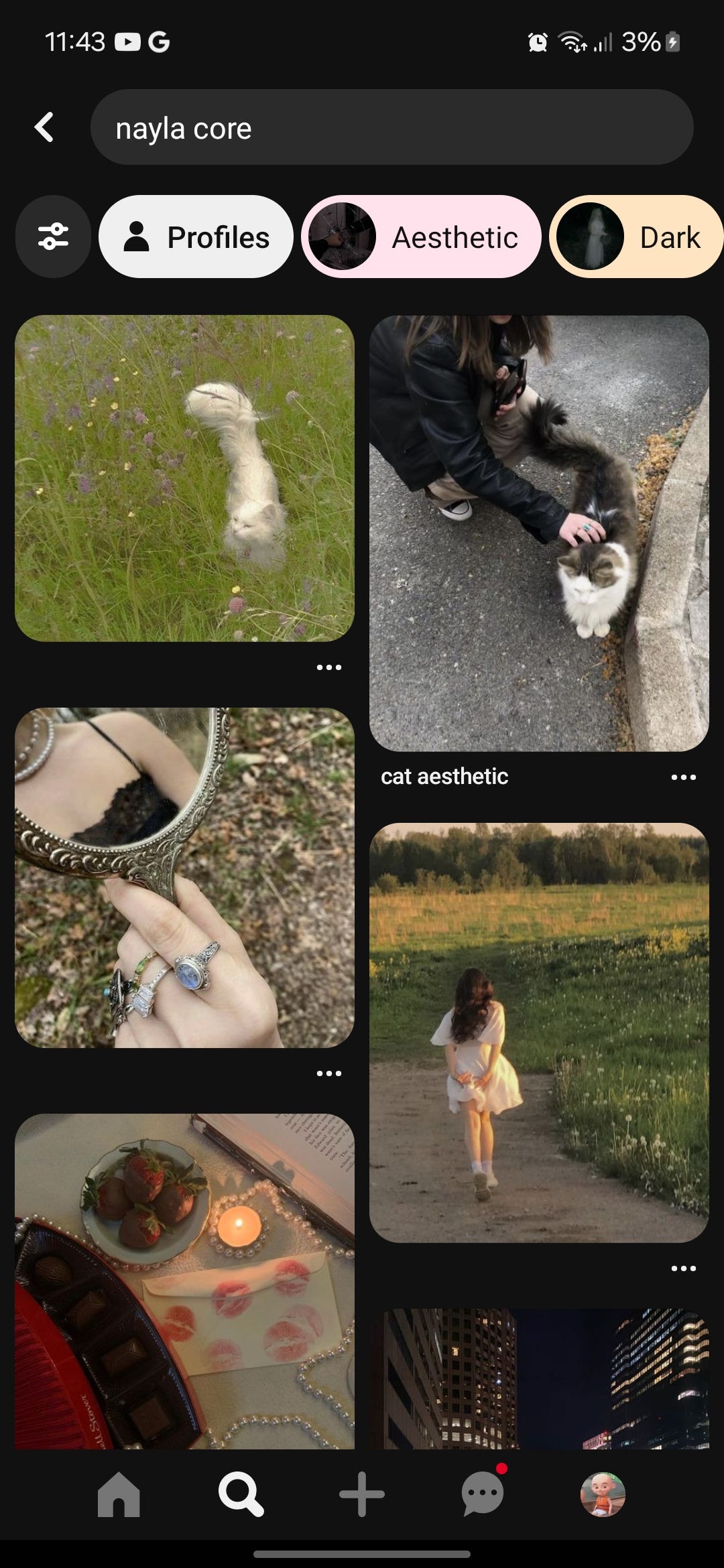Select the Aesthetic suggestion chip
The width and height of the screenshot is (724, 1568).
(x=422, y=237)
